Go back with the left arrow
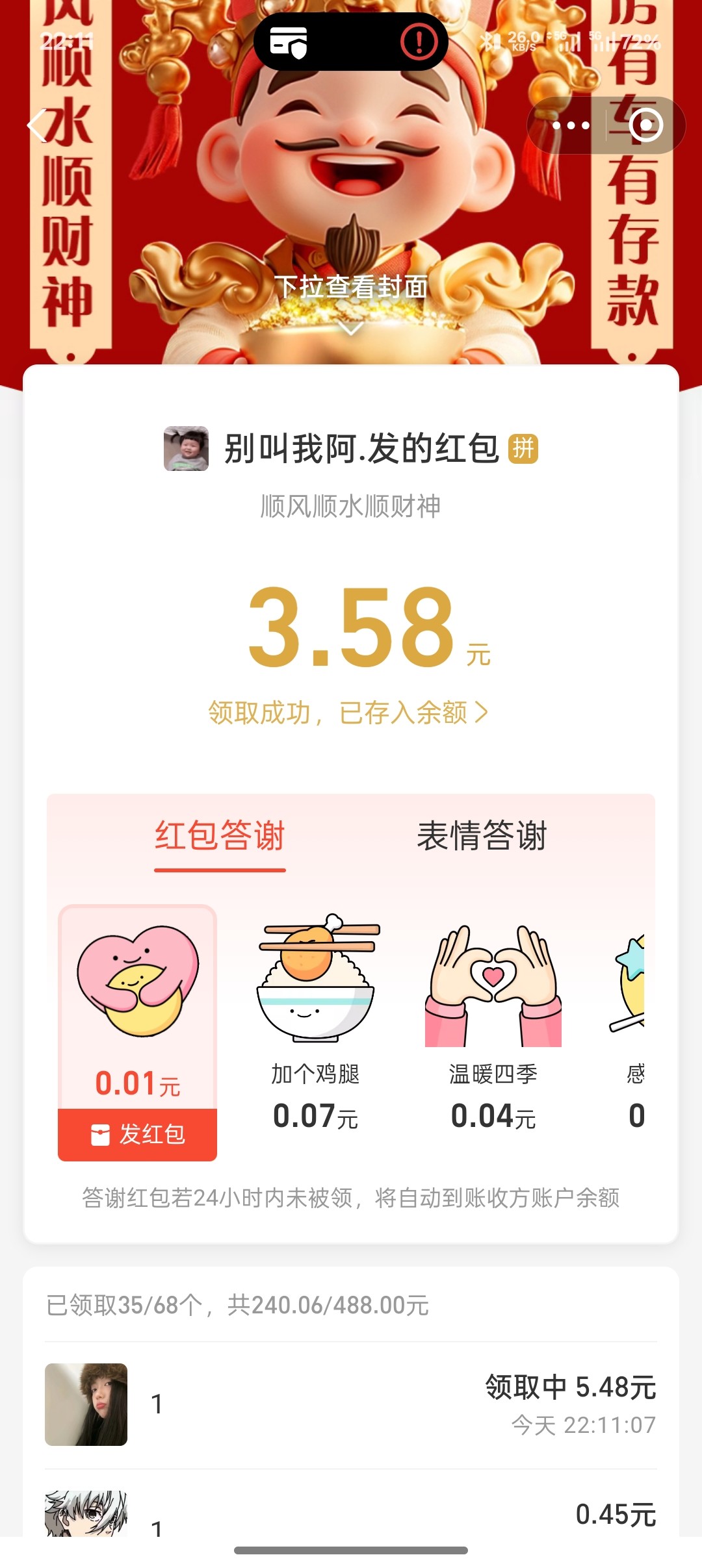The height and width of the screenshot is (1568, 702). tap(37, 126)
